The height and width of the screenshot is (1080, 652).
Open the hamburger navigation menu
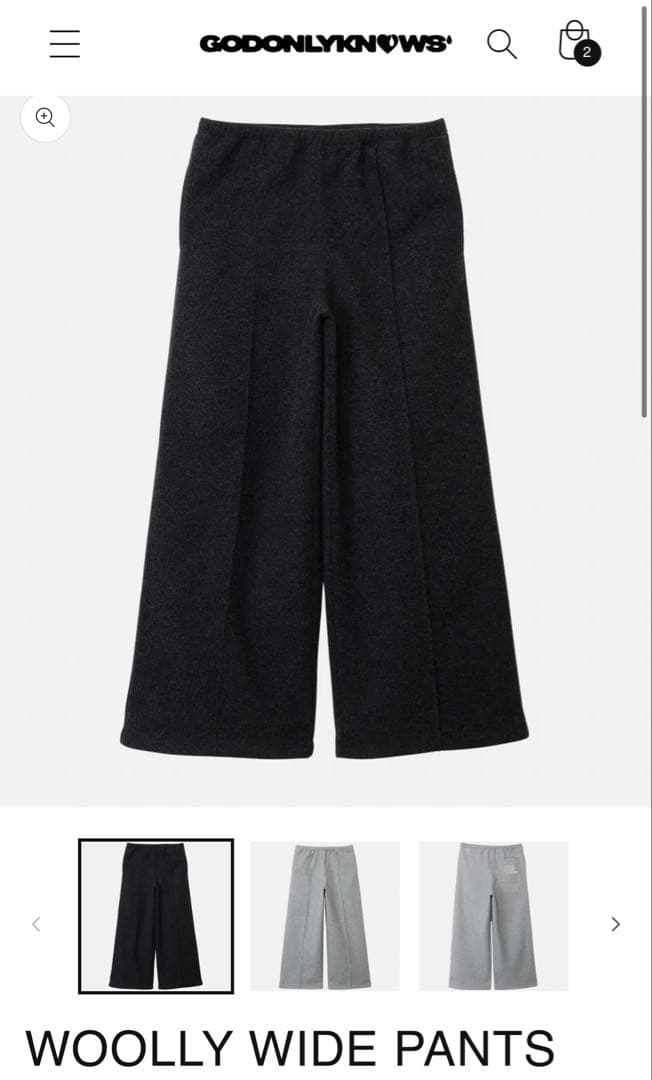(65, 44)
